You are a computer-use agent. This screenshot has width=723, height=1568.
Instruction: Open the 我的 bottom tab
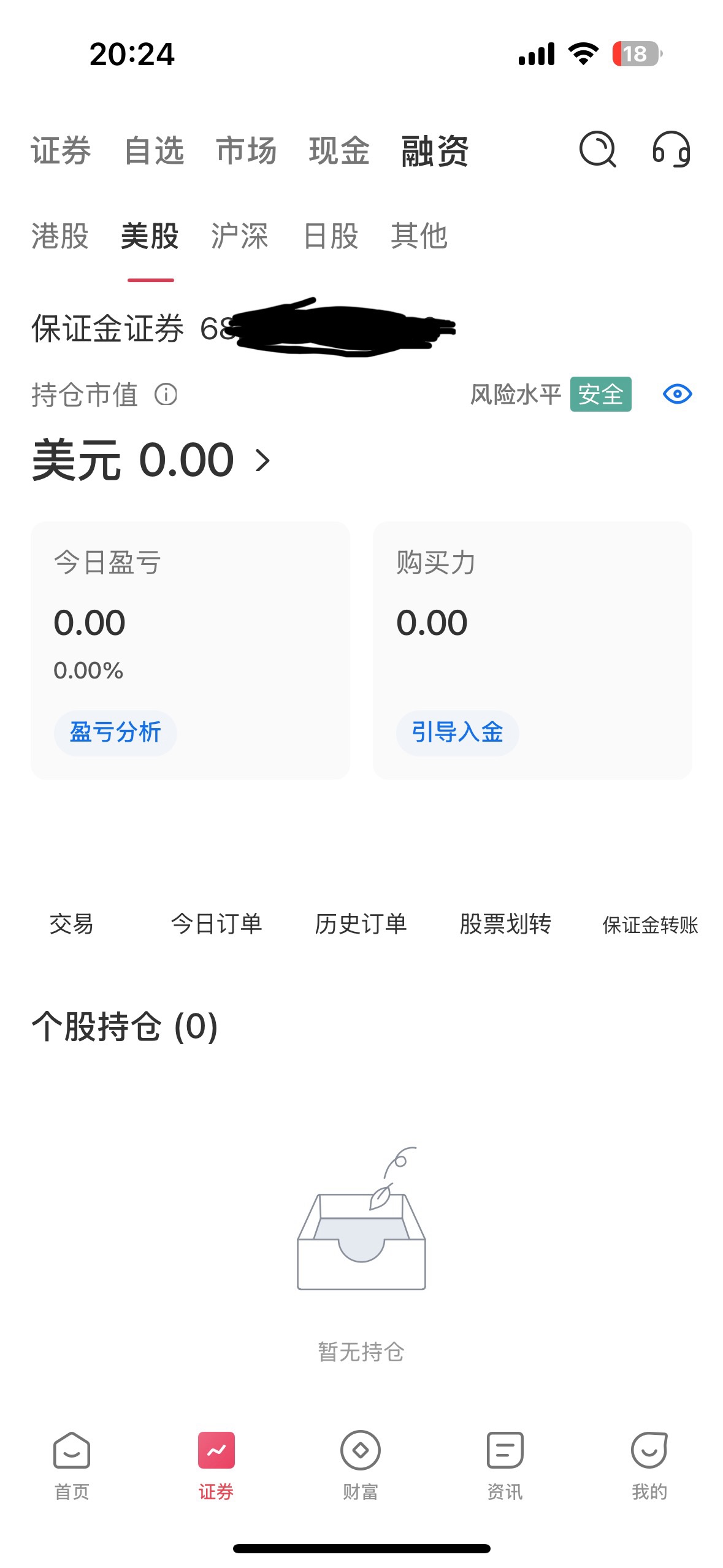[649, 1466]
